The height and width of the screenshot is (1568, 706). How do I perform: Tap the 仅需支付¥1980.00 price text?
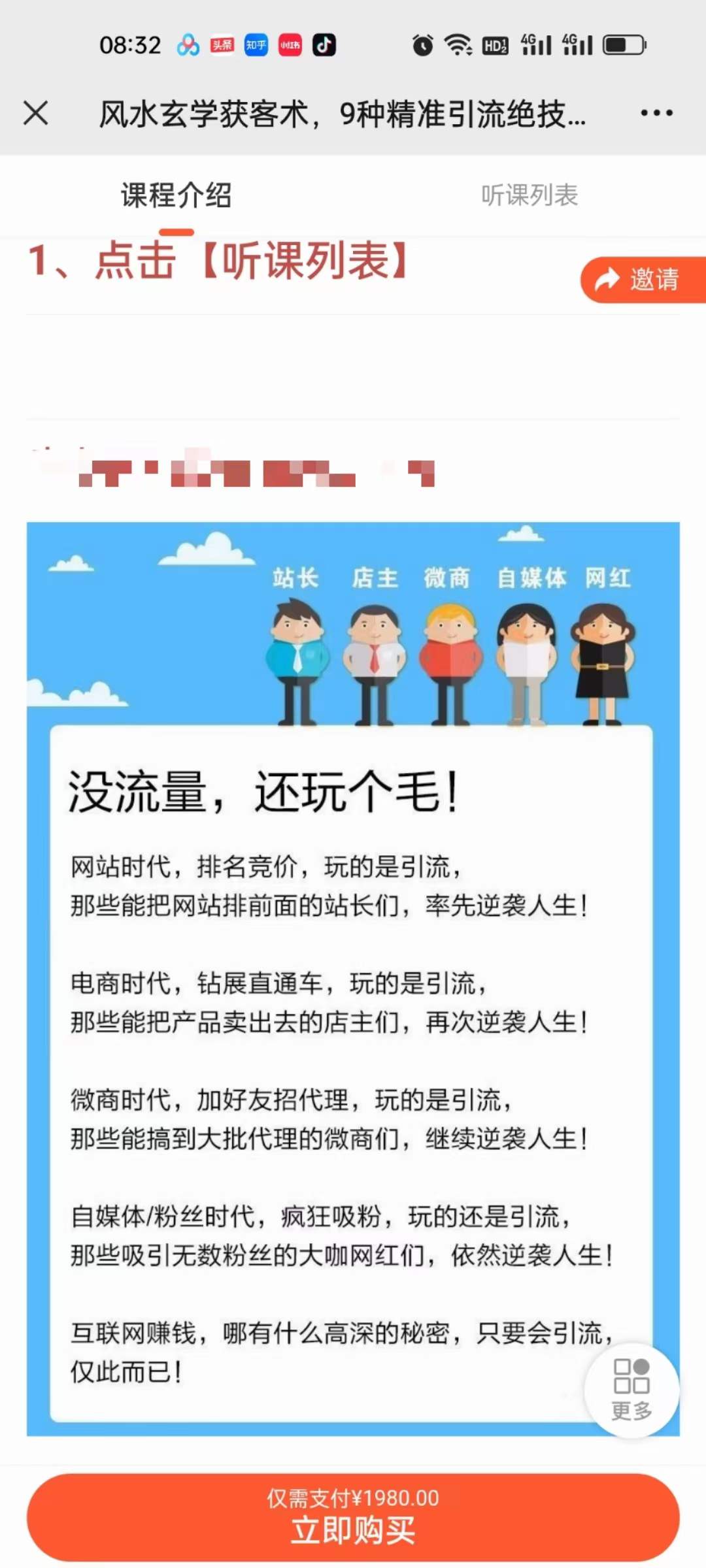(353, 1501)
